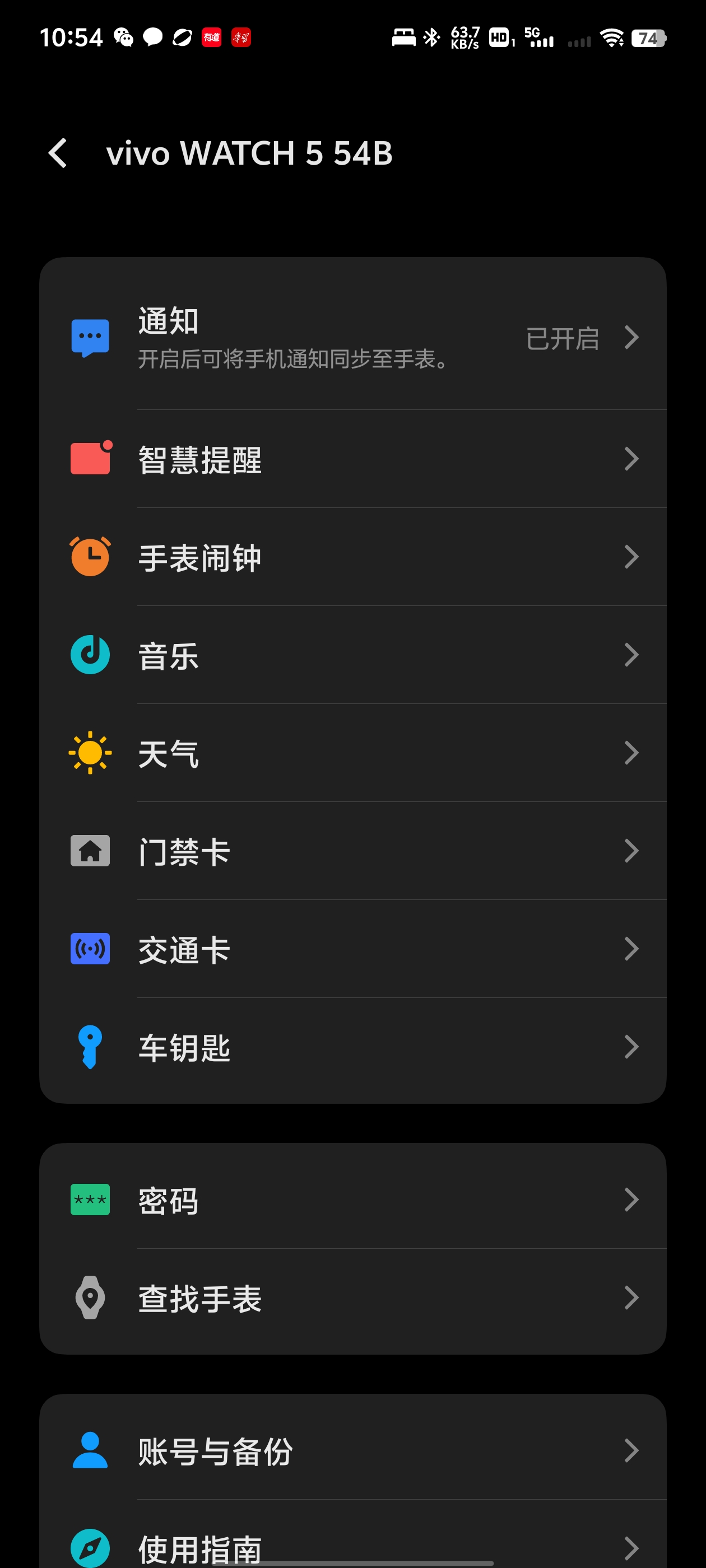
Task: Open 智慧提醒 settings
Action: [352, 458]
